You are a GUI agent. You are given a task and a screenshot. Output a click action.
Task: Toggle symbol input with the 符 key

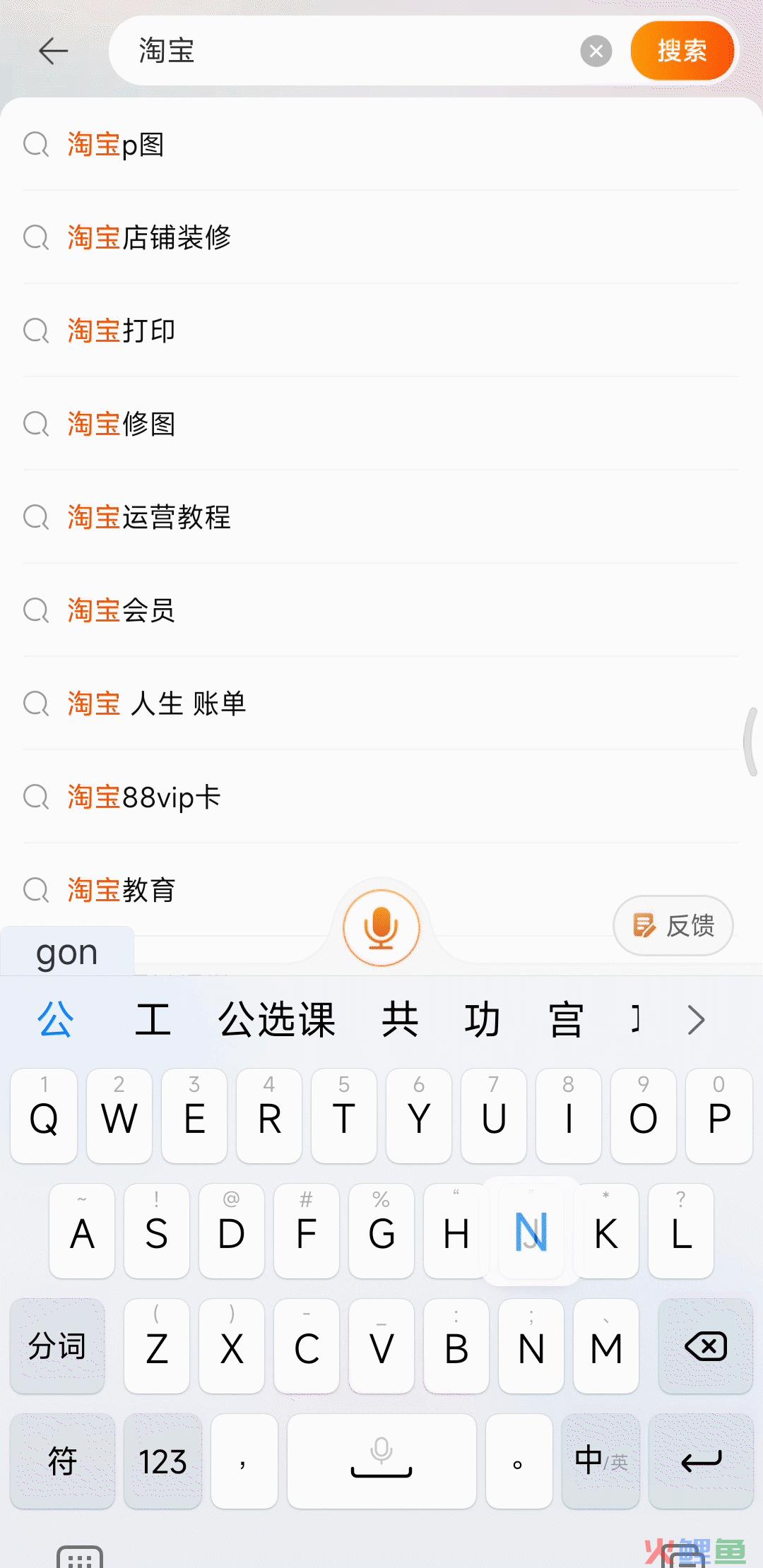(62, 1461)
